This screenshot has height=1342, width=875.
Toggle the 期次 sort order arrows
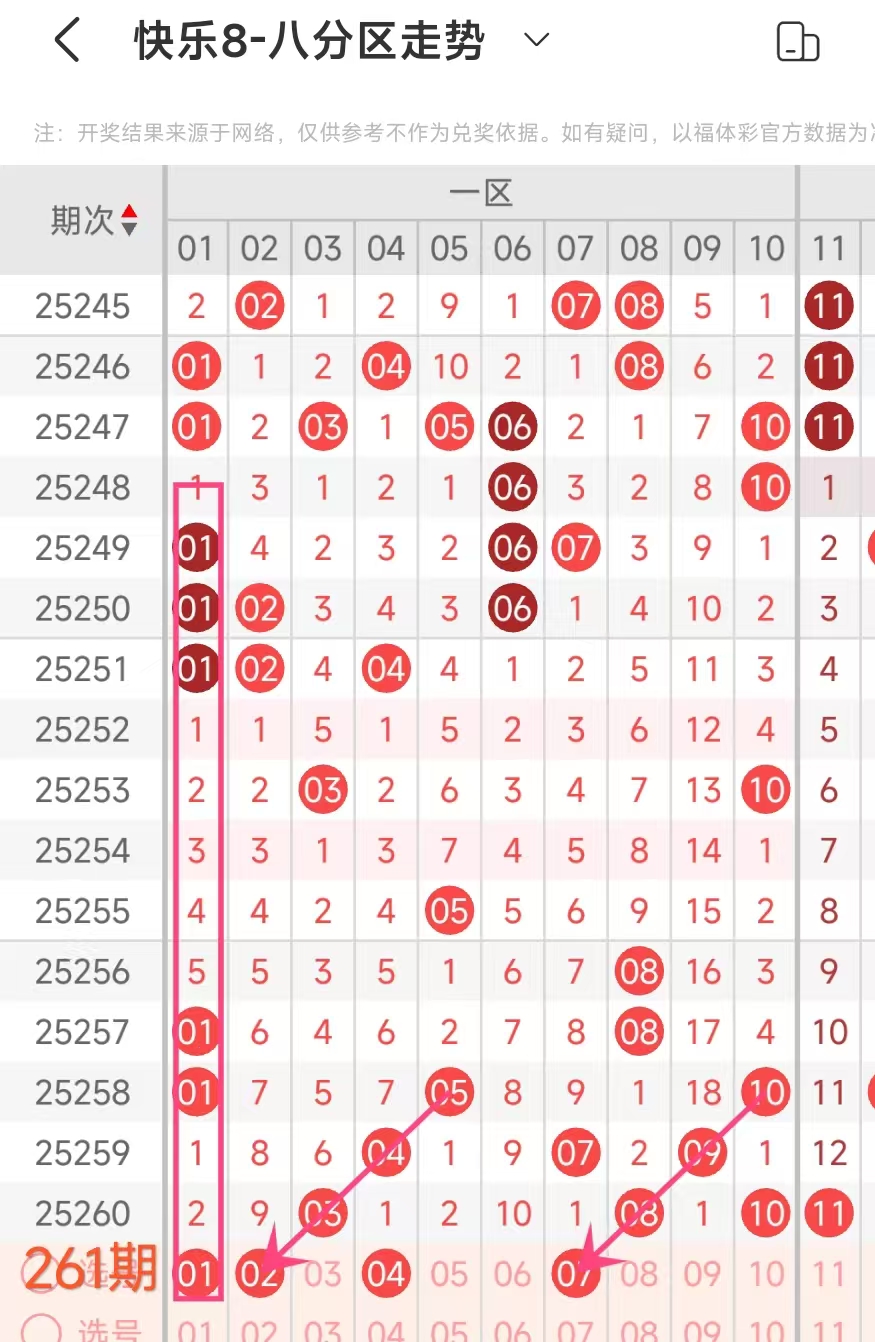click(x=129, y=220)
